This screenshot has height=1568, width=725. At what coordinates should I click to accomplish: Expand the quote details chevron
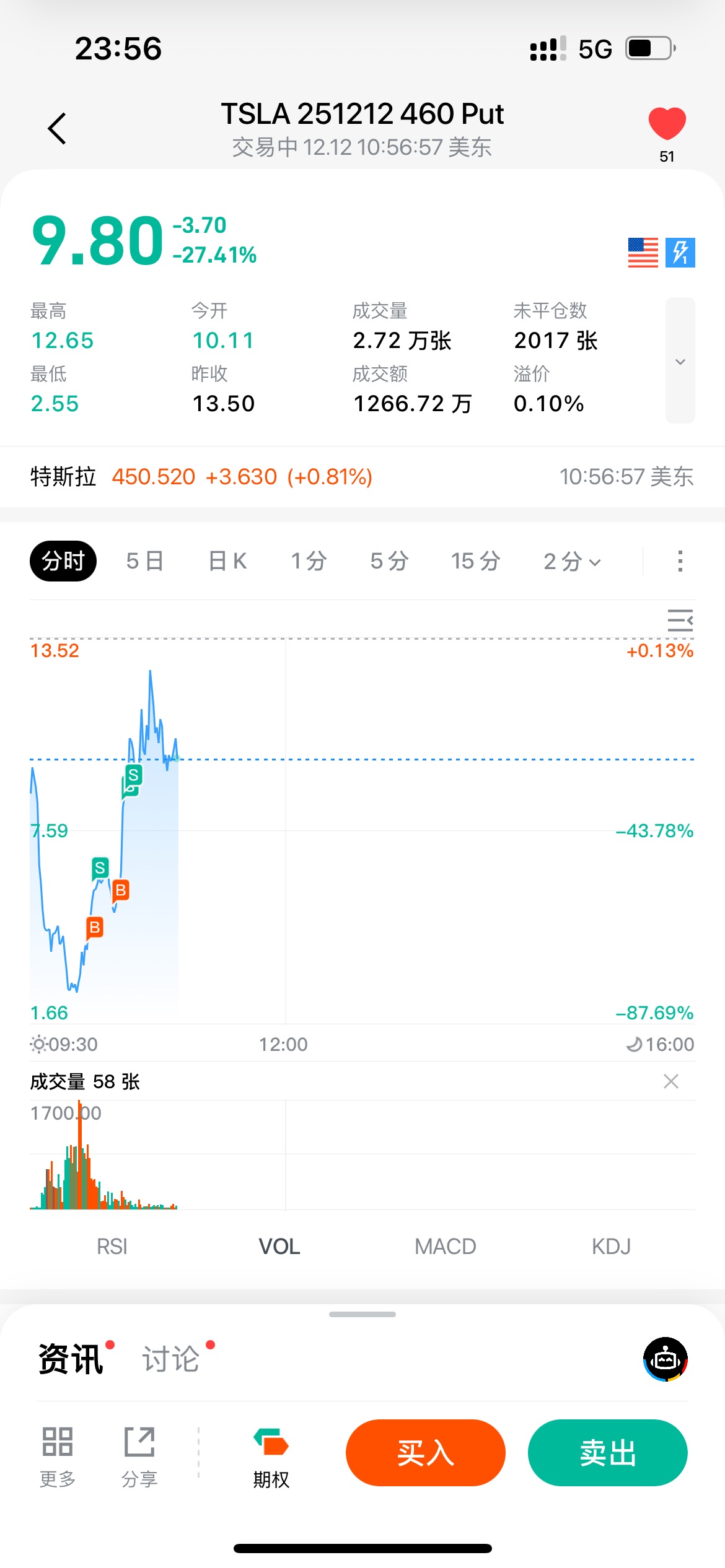pyautogui.click(x=680, y=361)
